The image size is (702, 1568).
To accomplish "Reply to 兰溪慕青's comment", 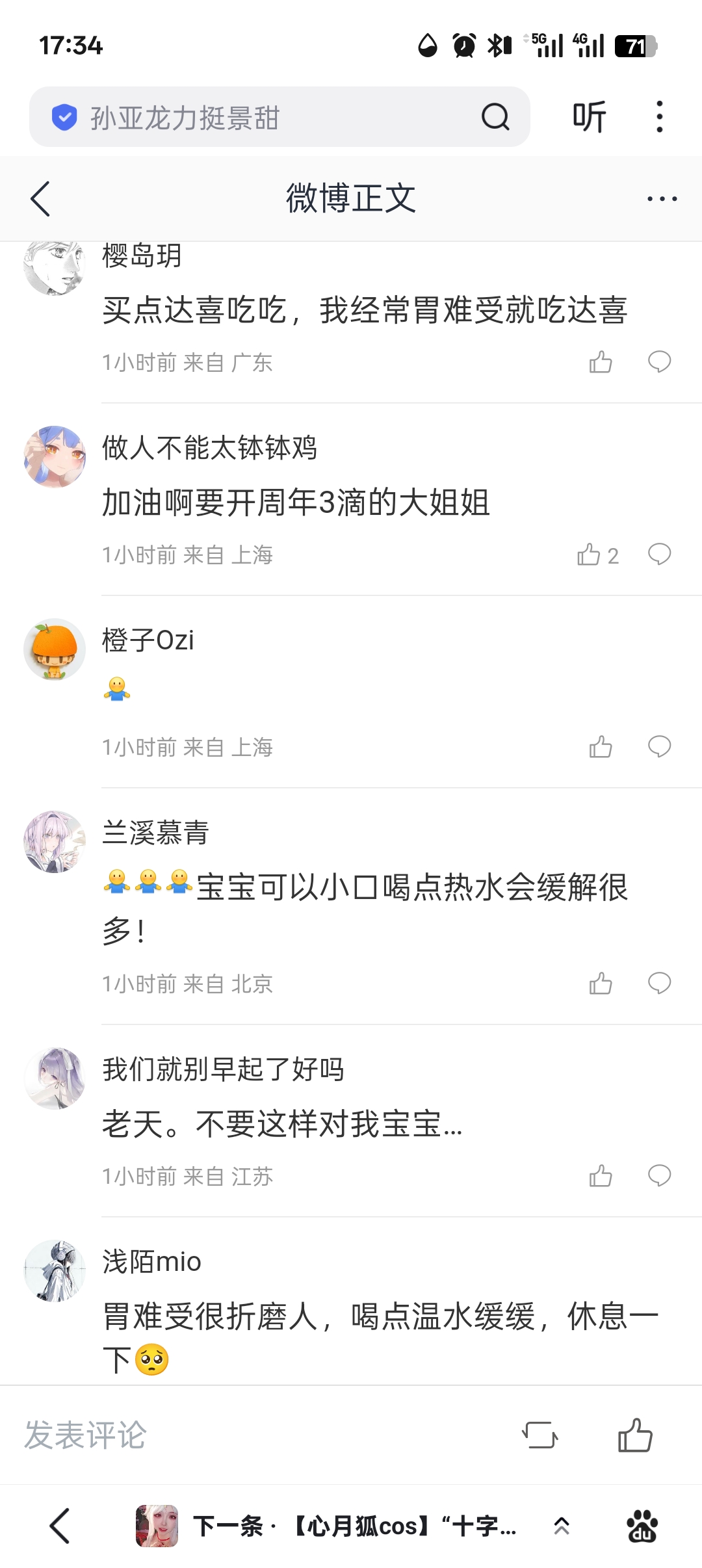I will point(659,984).
